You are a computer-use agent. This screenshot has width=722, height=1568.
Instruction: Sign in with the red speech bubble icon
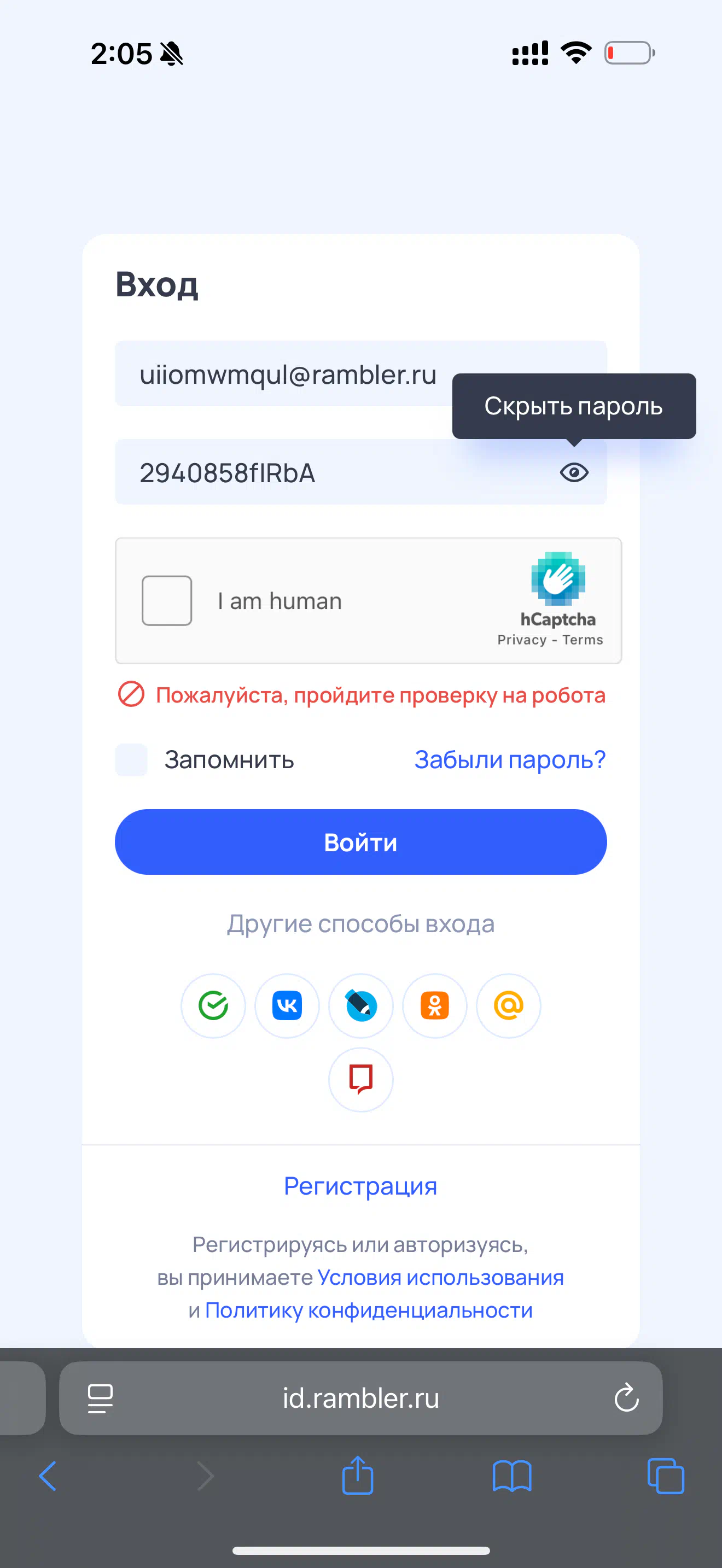(x=360, y=1079)
